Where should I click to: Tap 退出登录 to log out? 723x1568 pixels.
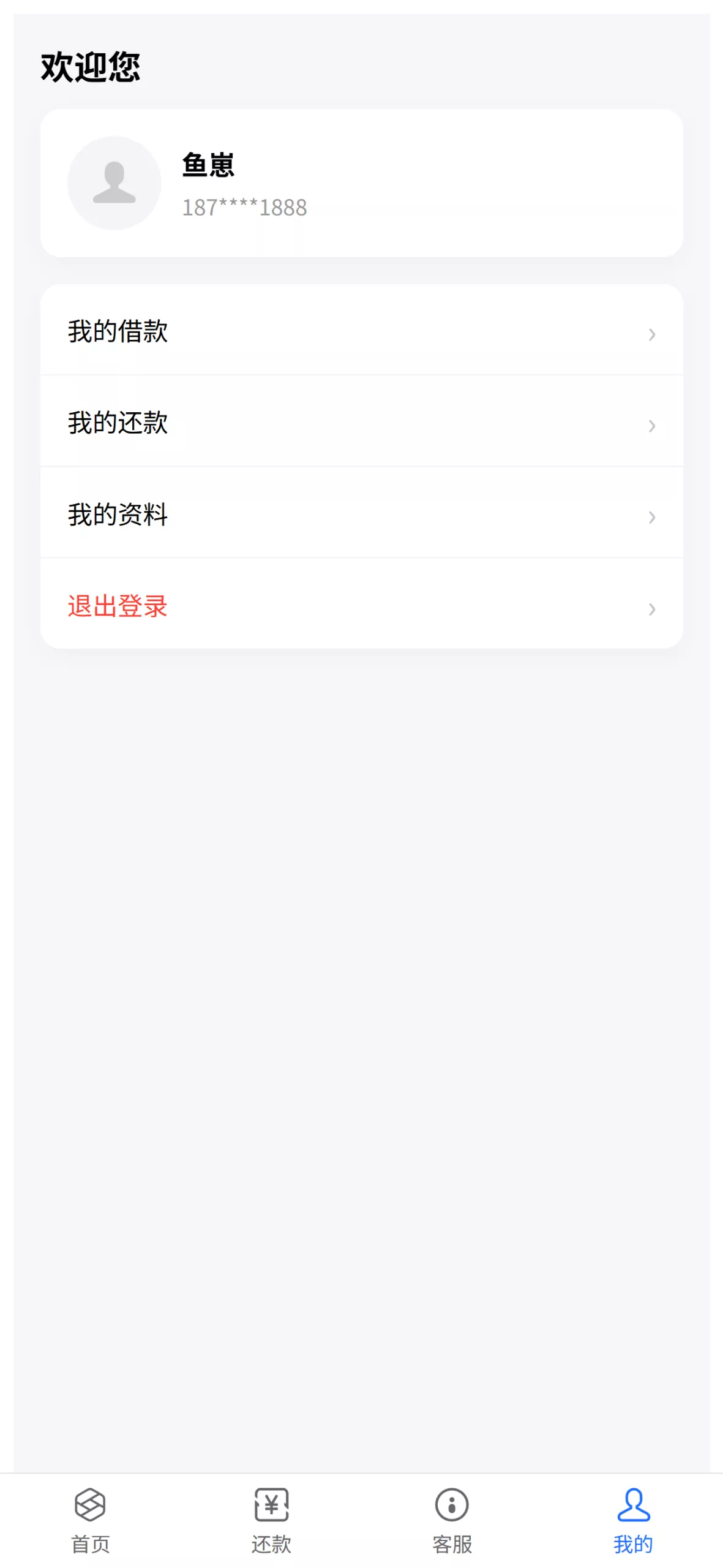point(361,605)
